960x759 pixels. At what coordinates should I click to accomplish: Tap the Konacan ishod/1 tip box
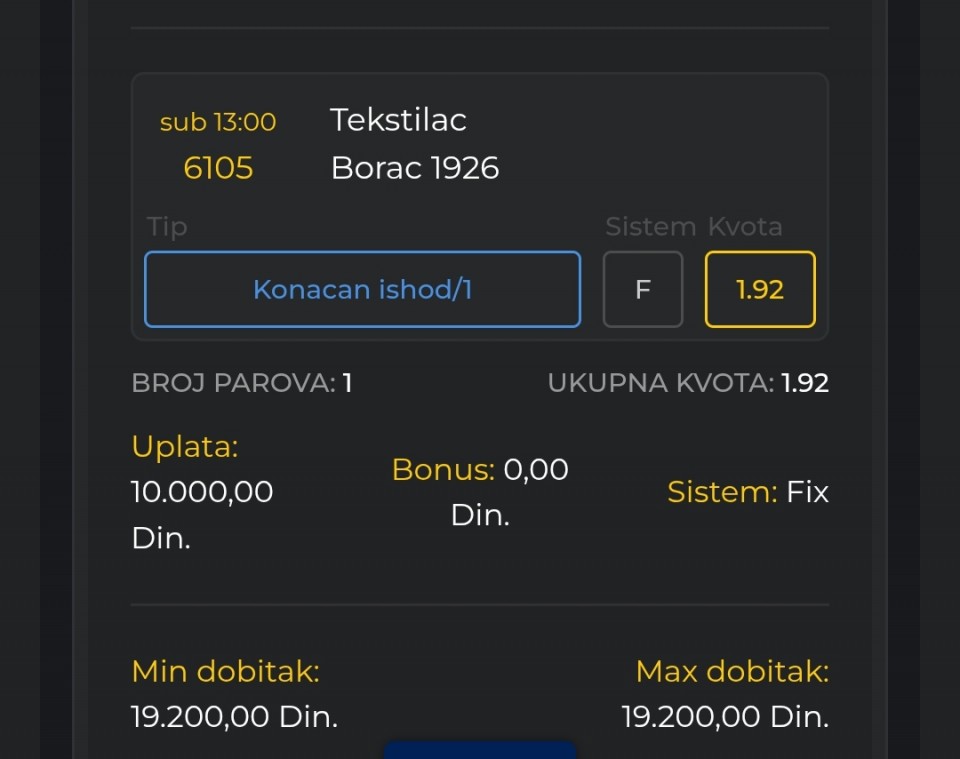pos(362,290)
